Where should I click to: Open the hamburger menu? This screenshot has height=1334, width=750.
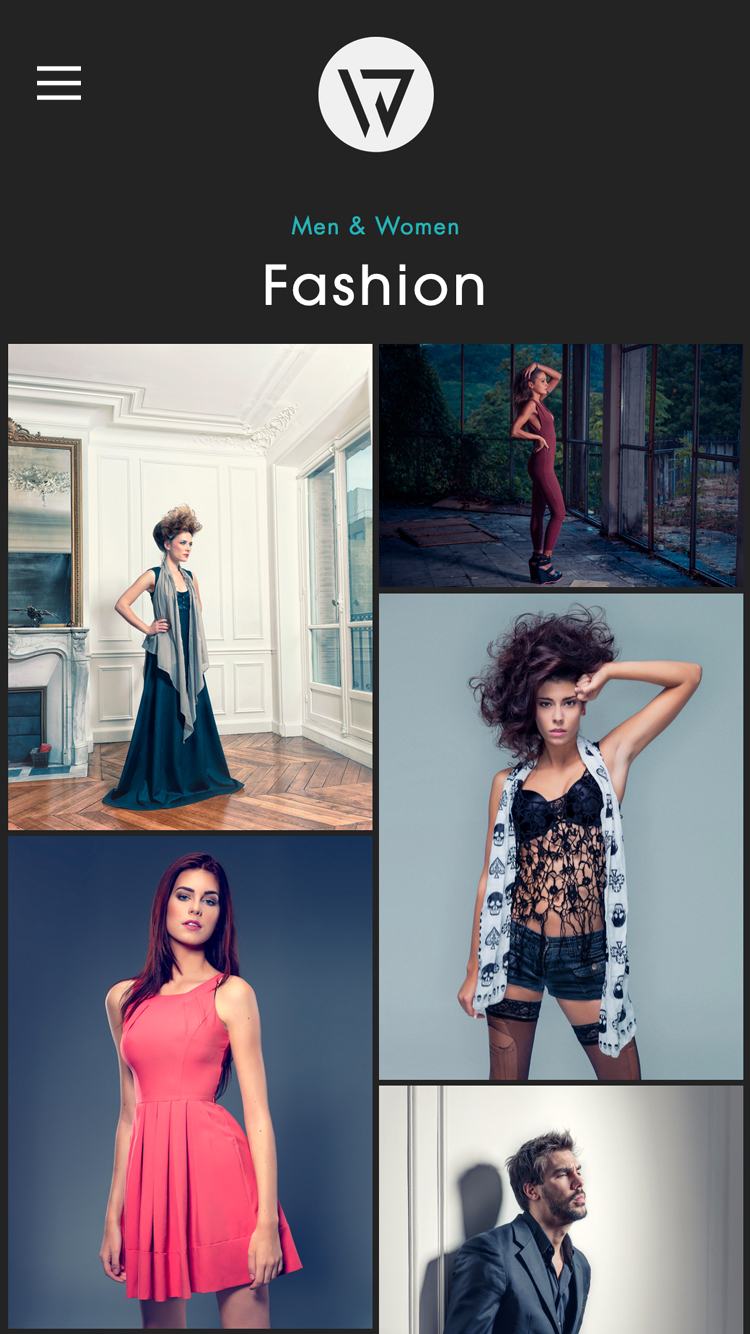59,83
